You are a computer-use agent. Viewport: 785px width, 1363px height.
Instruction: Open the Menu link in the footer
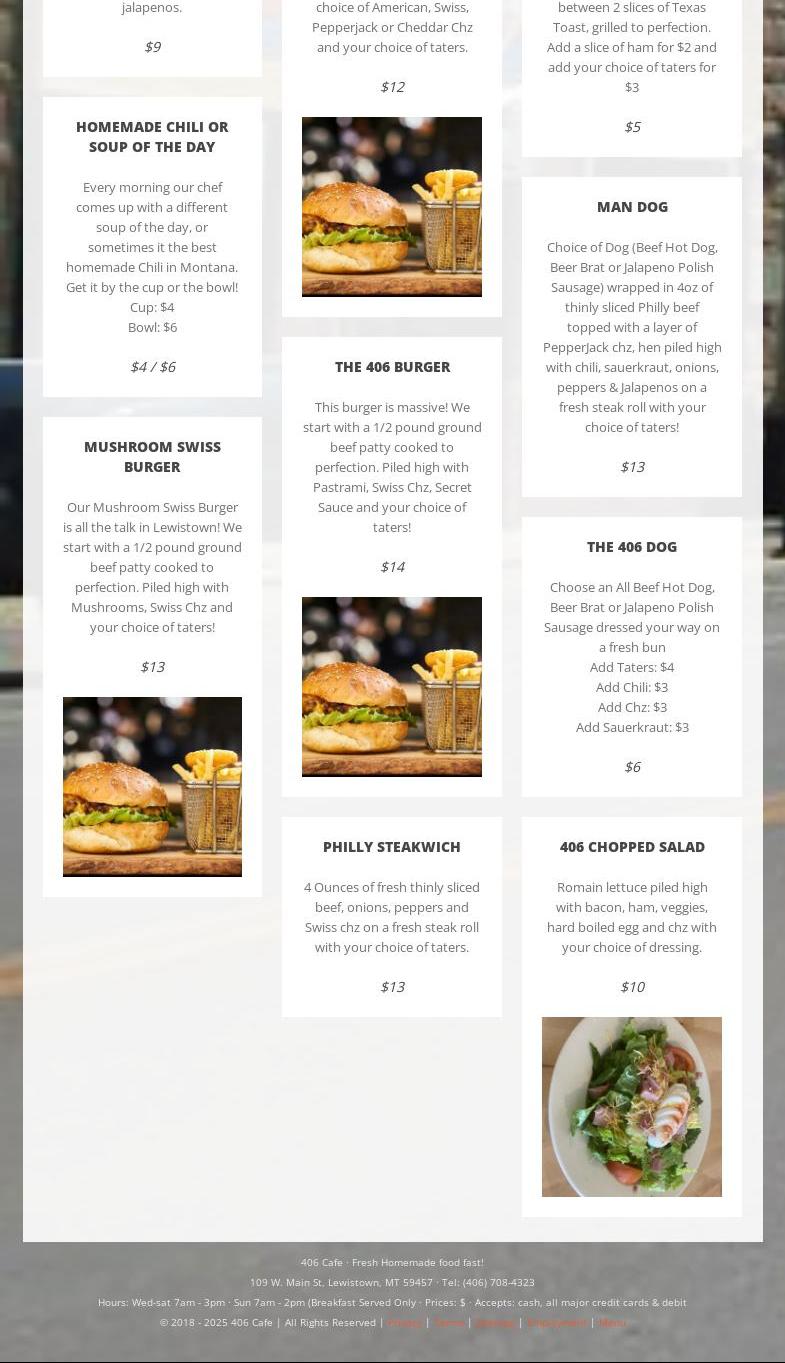tap(612, 1323)
